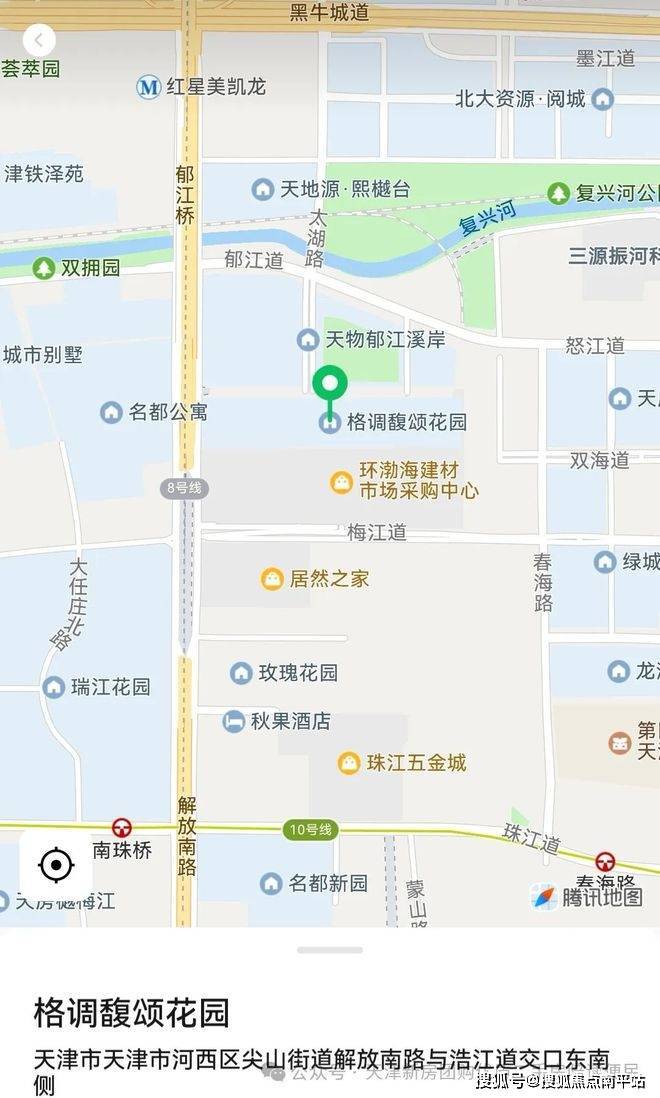Open the 秋果酒店 hotel marker
This screenshot has height=1098, width=660.
(234, 720)
